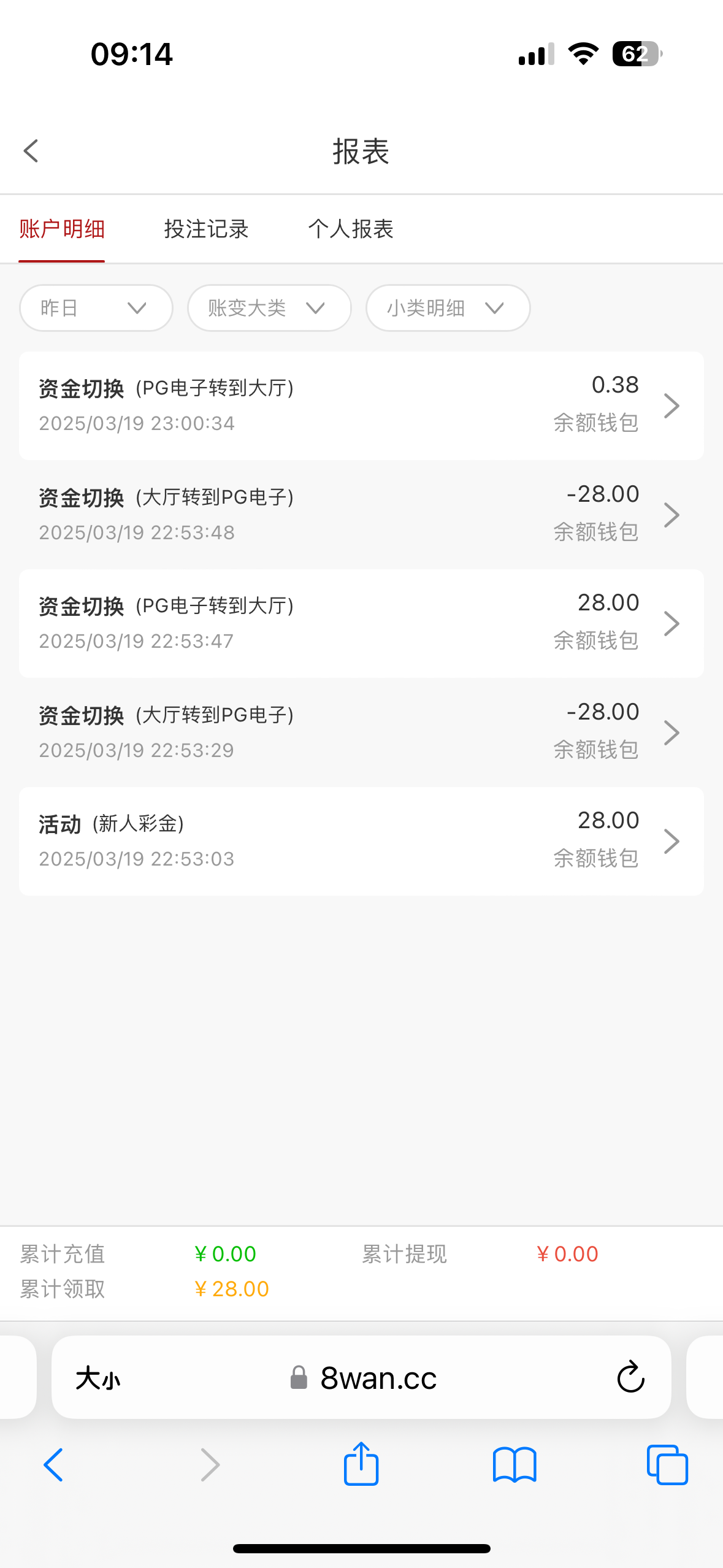Select the 账户明细 tab
723x1568 pixels.
click(x=61, y=229)
